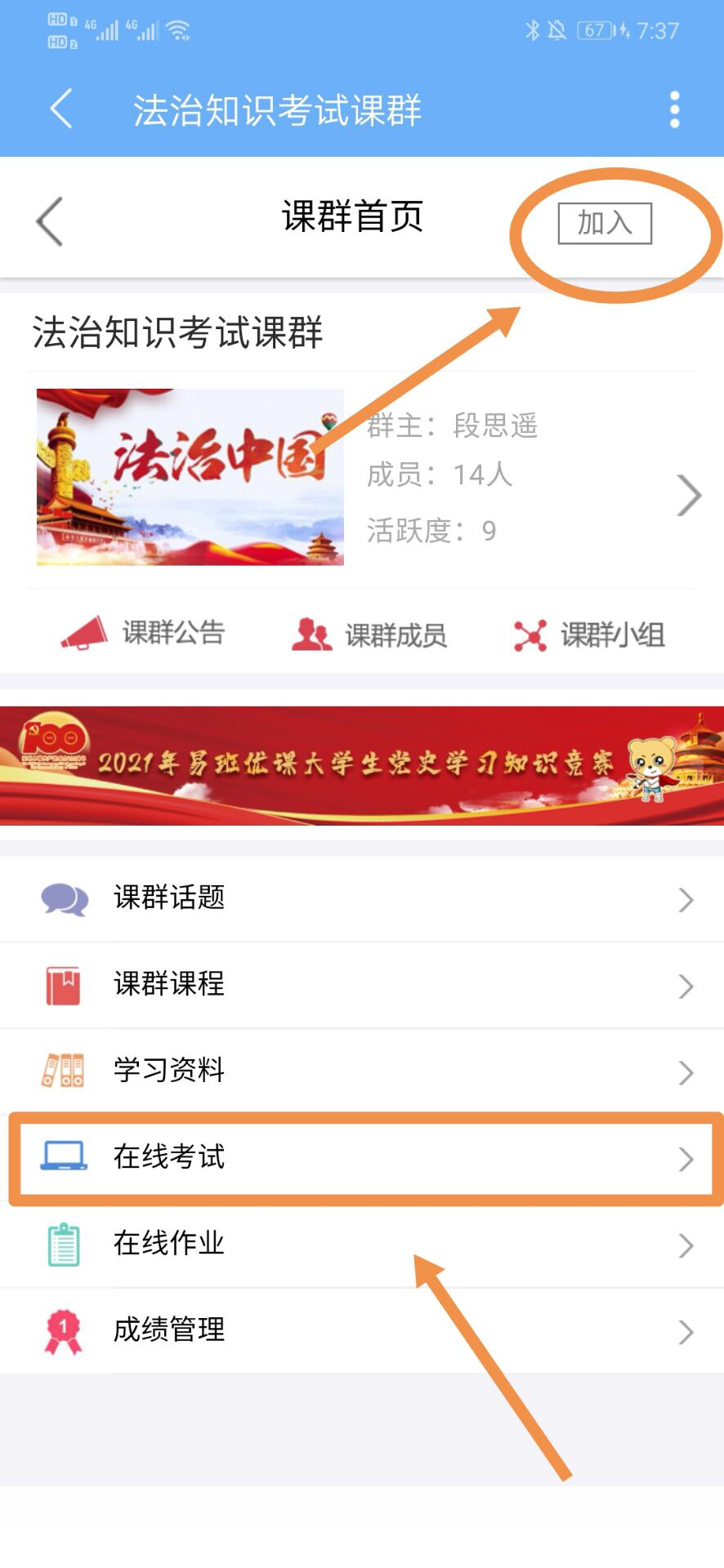This screenshot has height=1568, width=724.
Task: Open 课群小组 subgroups
Action: point(589,635)
